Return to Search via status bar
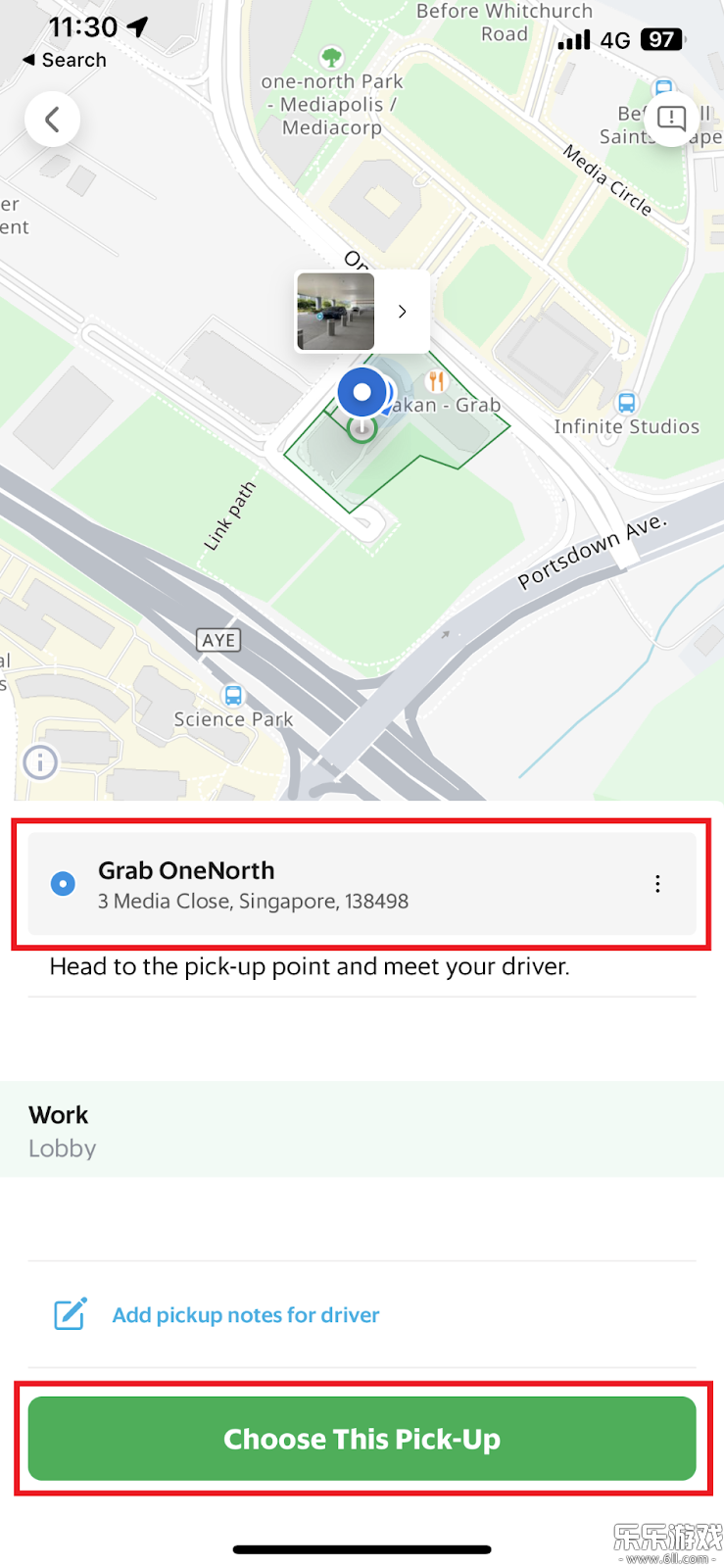Image resolution: width=724 pixels, height=1568 pixels. coord(65,60)
